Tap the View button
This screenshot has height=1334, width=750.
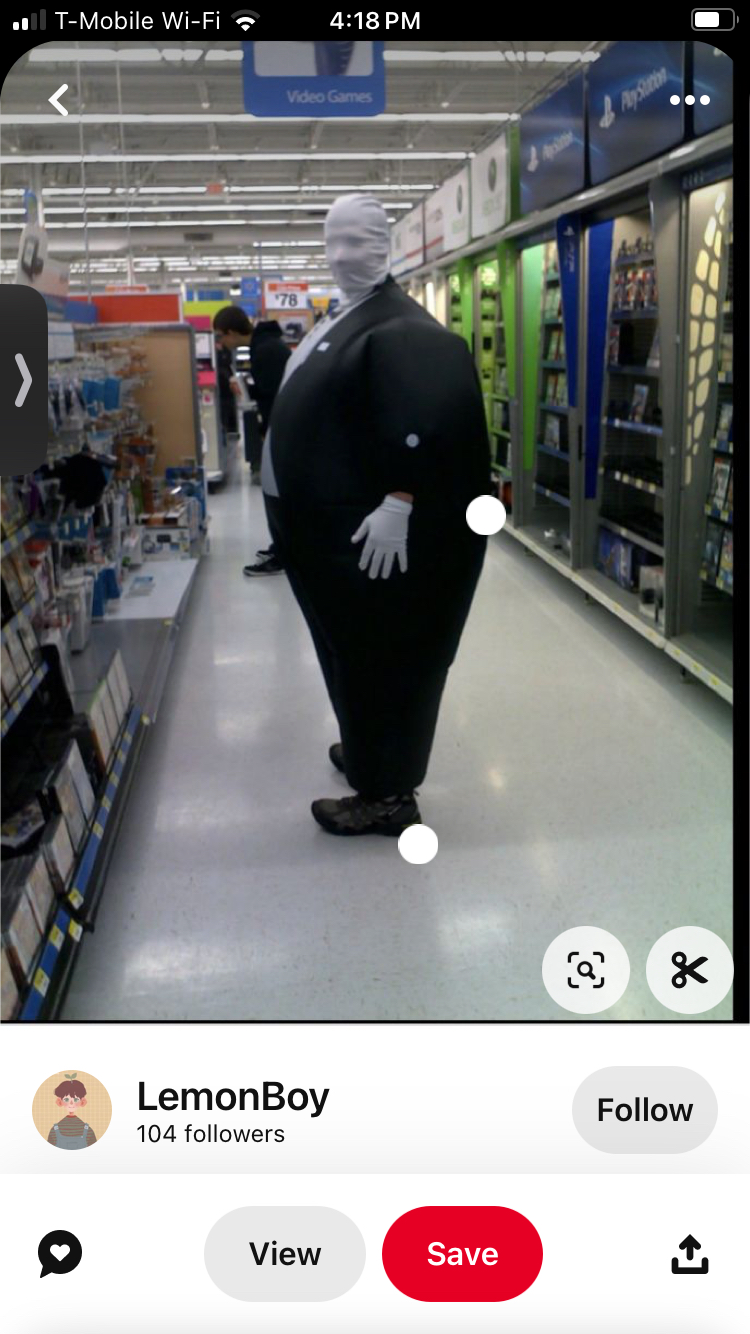tap(285, 1254)
